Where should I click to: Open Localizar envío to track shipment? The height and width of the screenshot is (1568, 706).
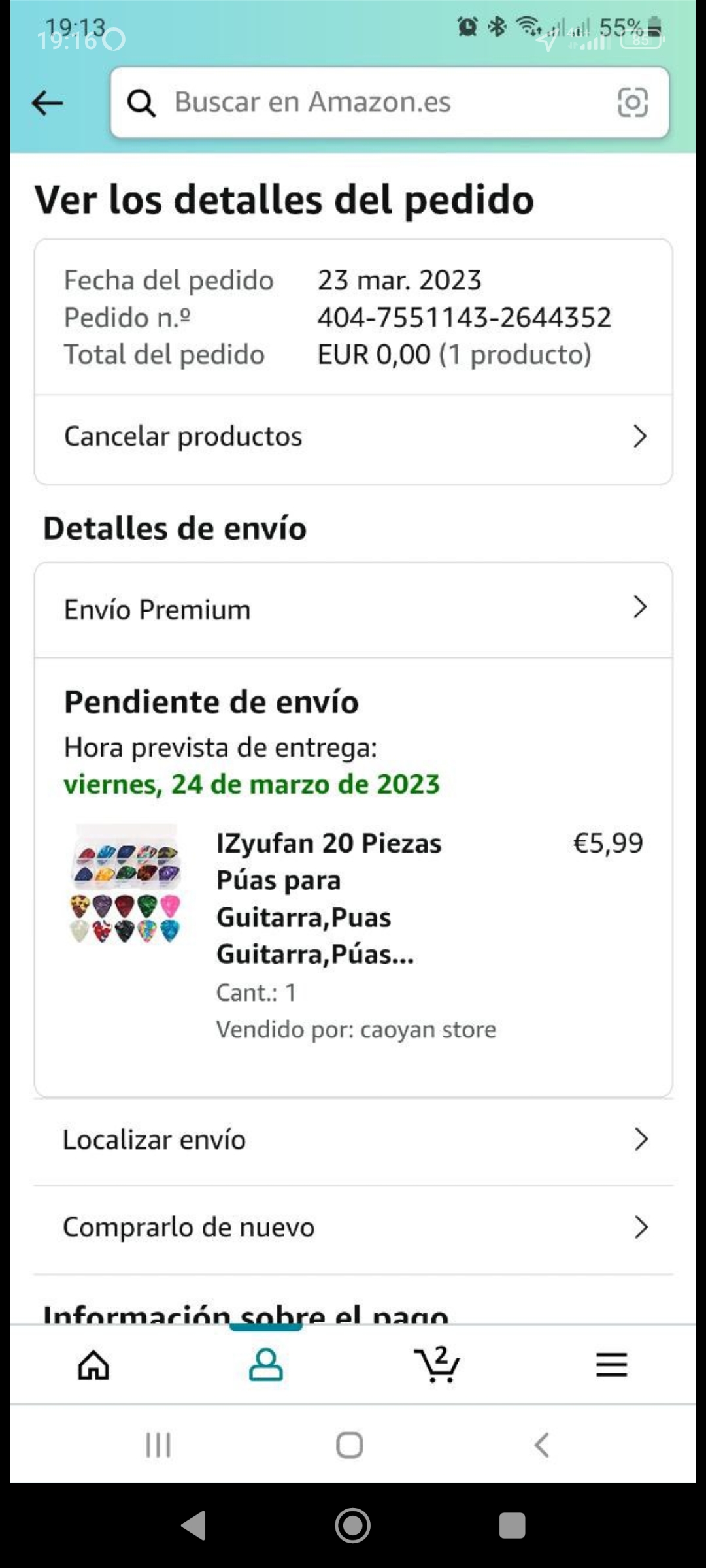(x=353, y=1140)
